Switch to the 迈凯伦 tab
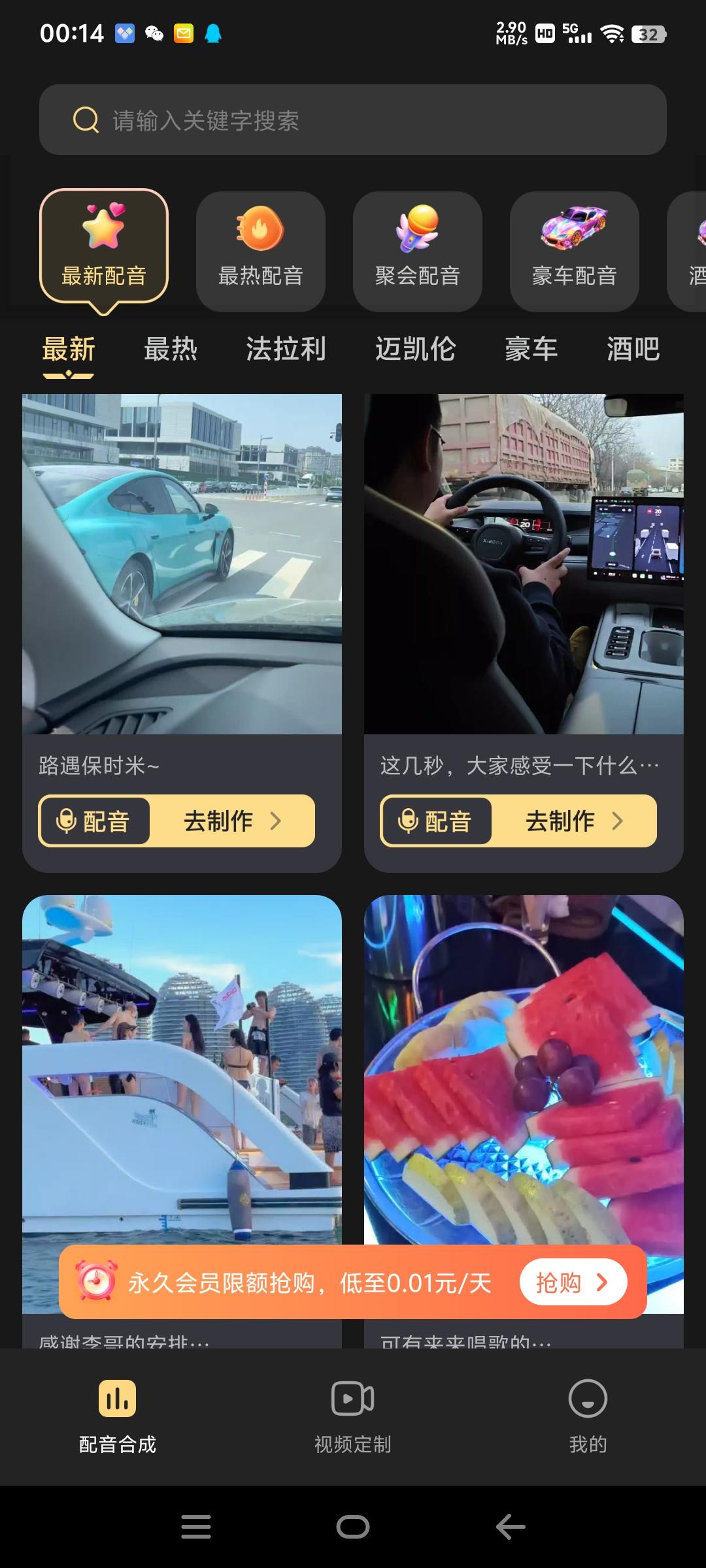 click(415, 349)
